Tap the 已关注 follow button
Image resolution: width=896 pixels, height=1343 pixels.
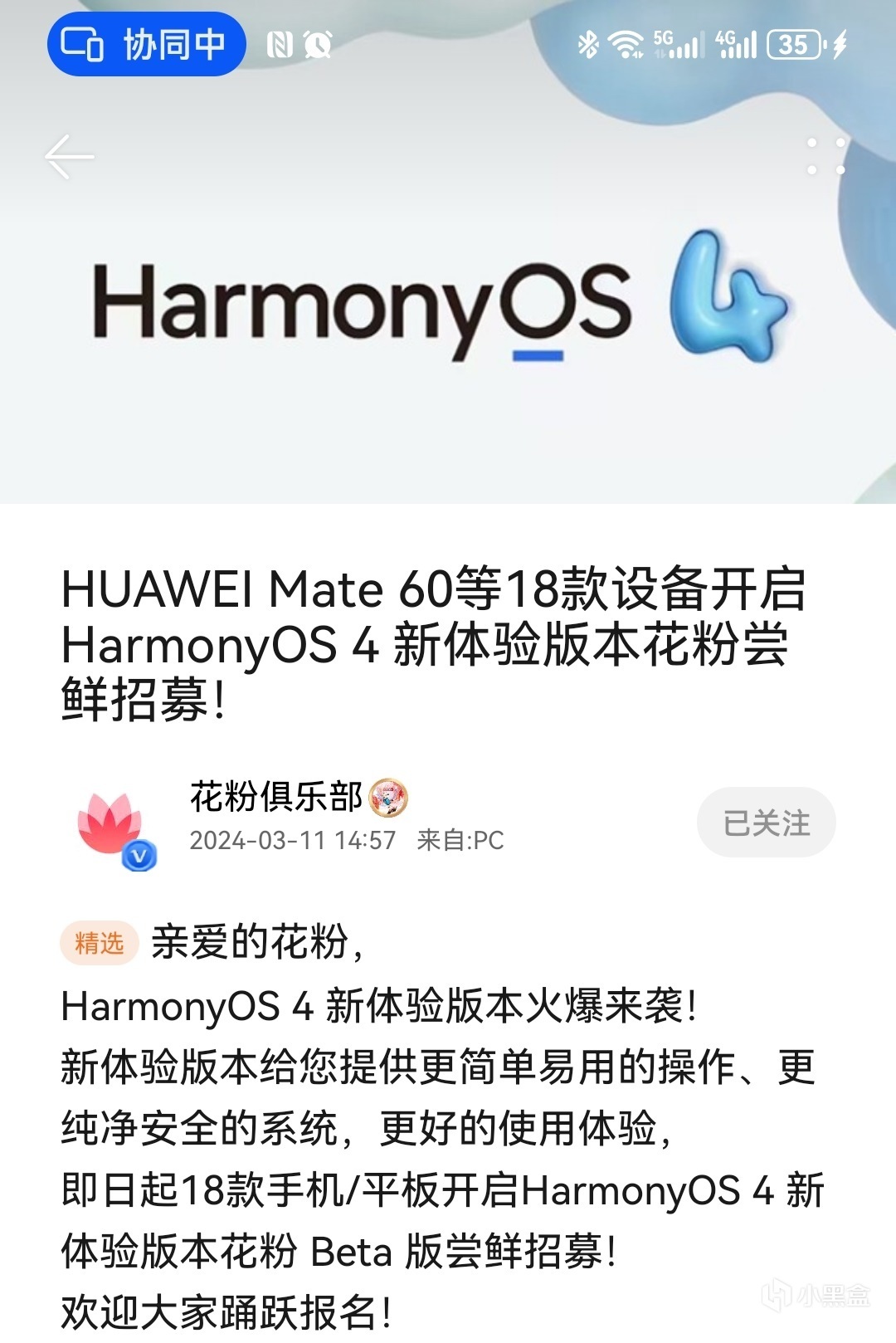pos(766,823)
